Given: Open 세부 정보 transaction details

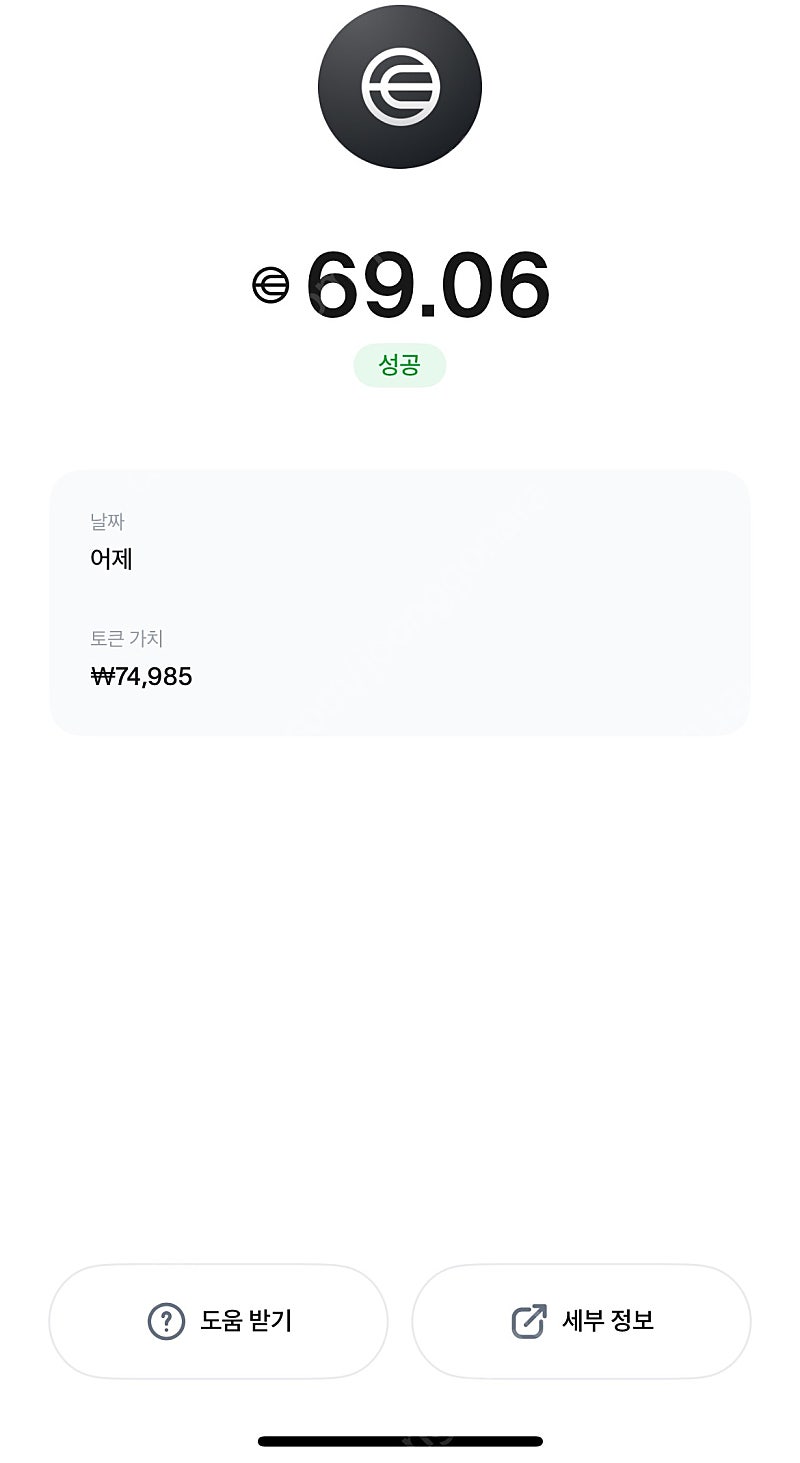Looking at the screenshot, I should [x=581, y=1321].
